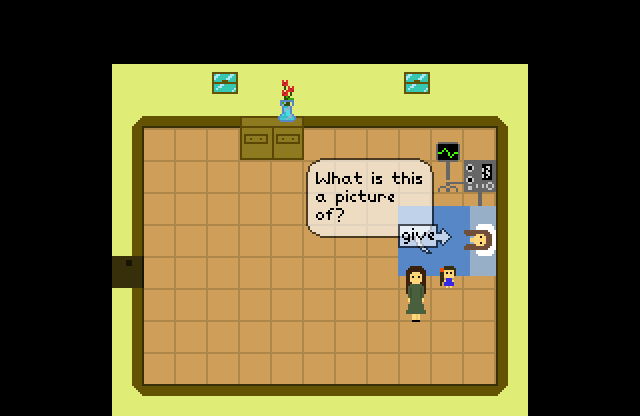Image resolution: width=640 pixels, height=416 pixels.
Task: Open the wooden dresser drawers
Action: pos(272,140)
